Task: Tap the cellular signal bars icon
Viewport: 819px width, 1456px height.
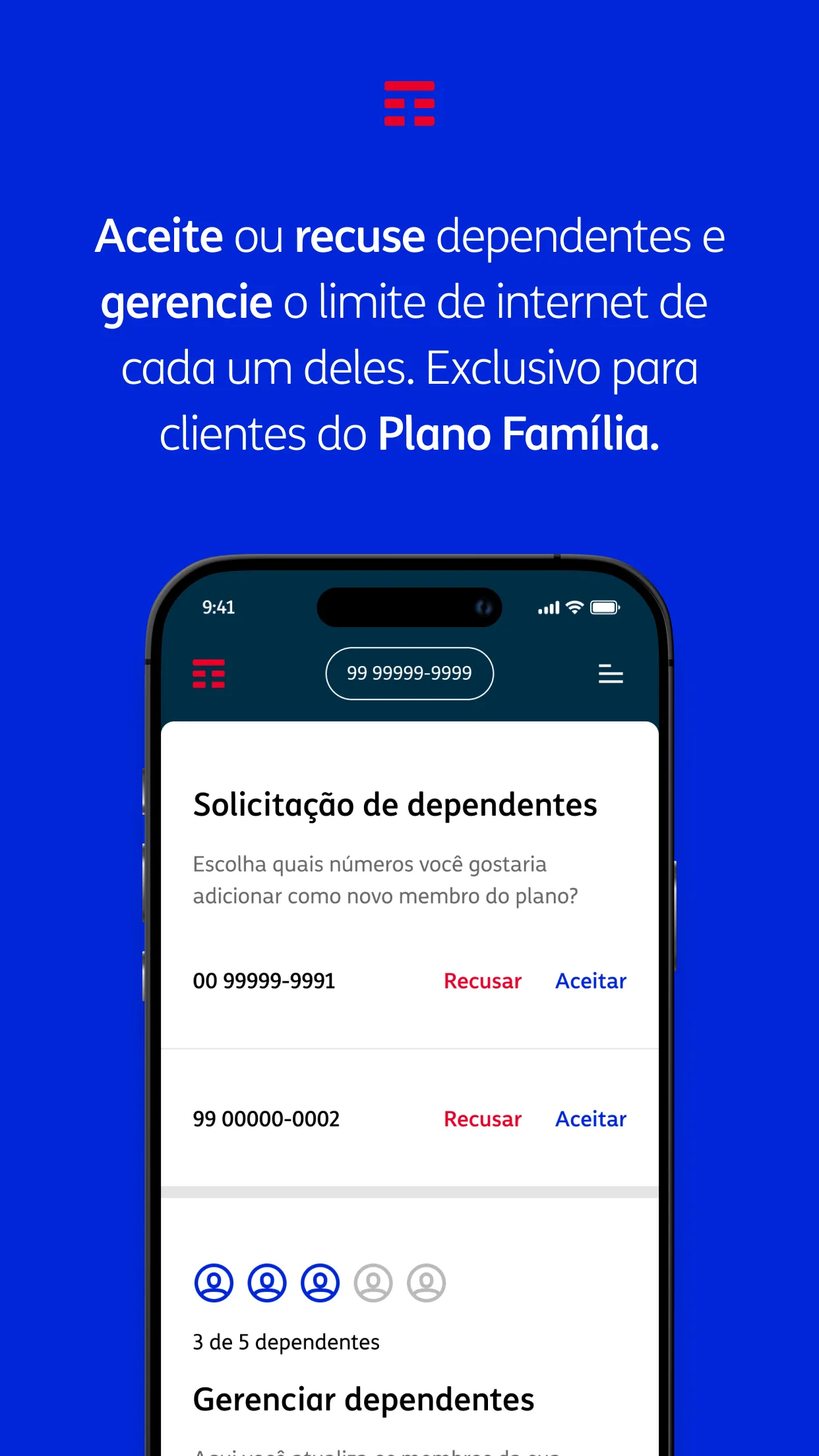Action: pos(549,607)
